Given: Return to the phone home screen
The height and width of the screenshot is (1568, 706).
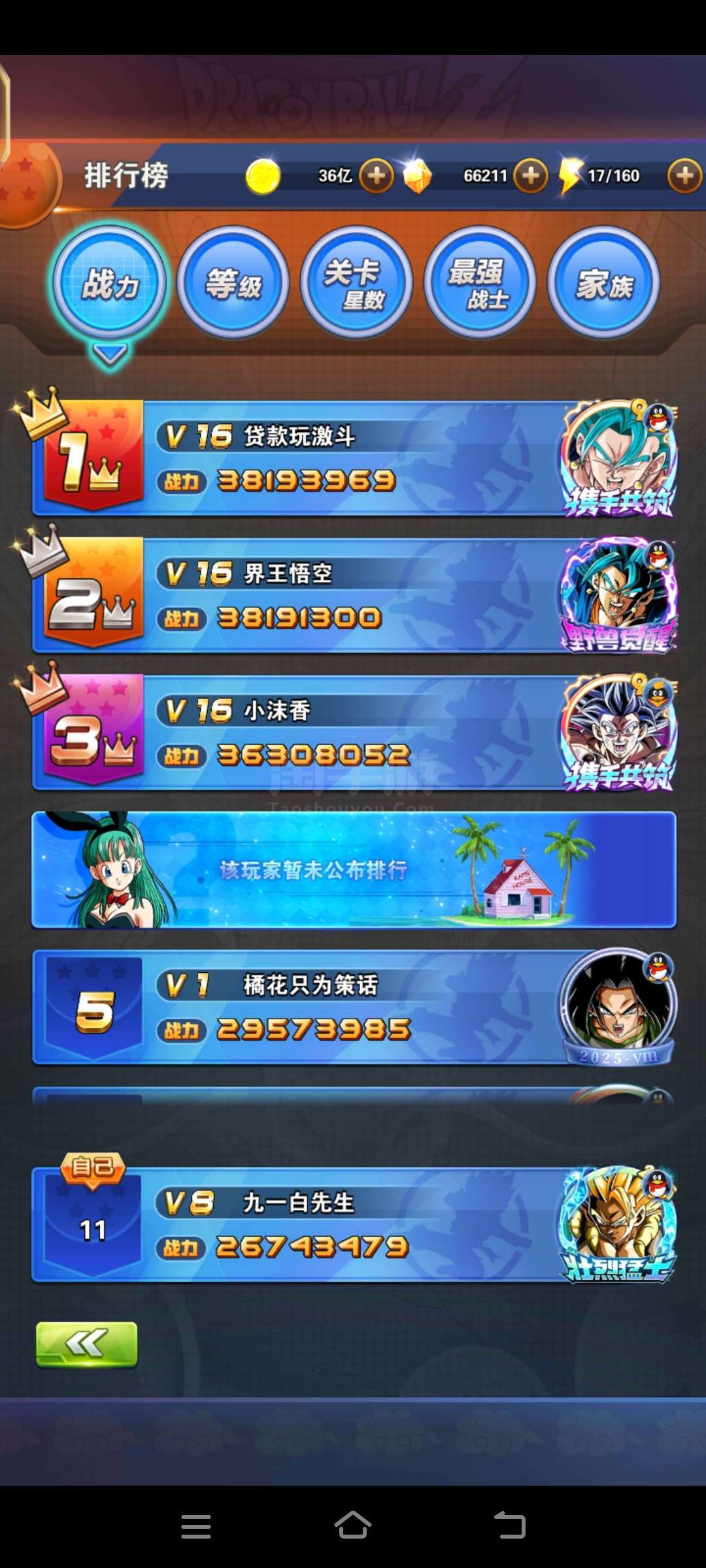Looking at the screenshot, I should pos(353,1526).
